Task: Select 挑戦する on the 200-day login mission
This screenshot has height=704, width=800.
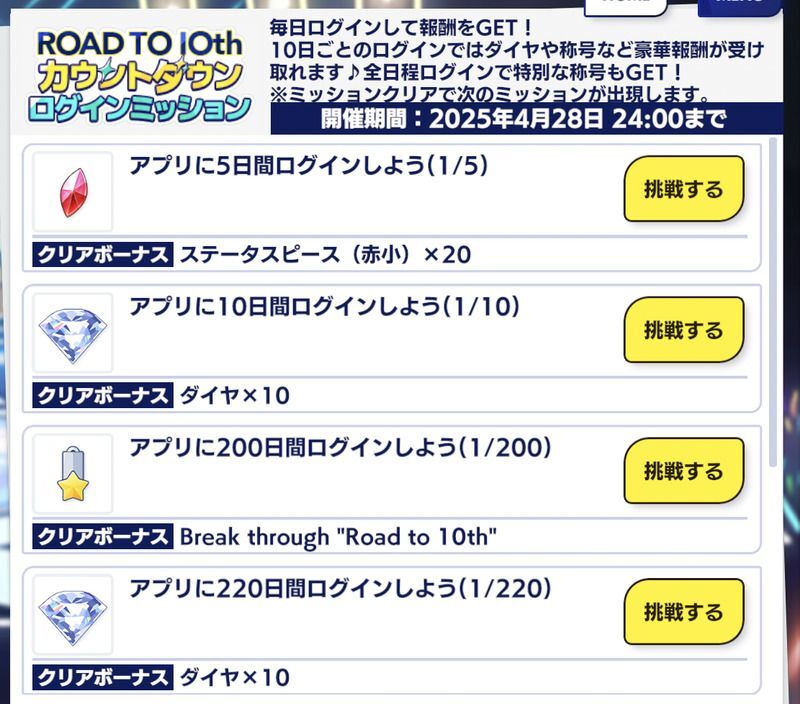Action: tap(683, 470)
